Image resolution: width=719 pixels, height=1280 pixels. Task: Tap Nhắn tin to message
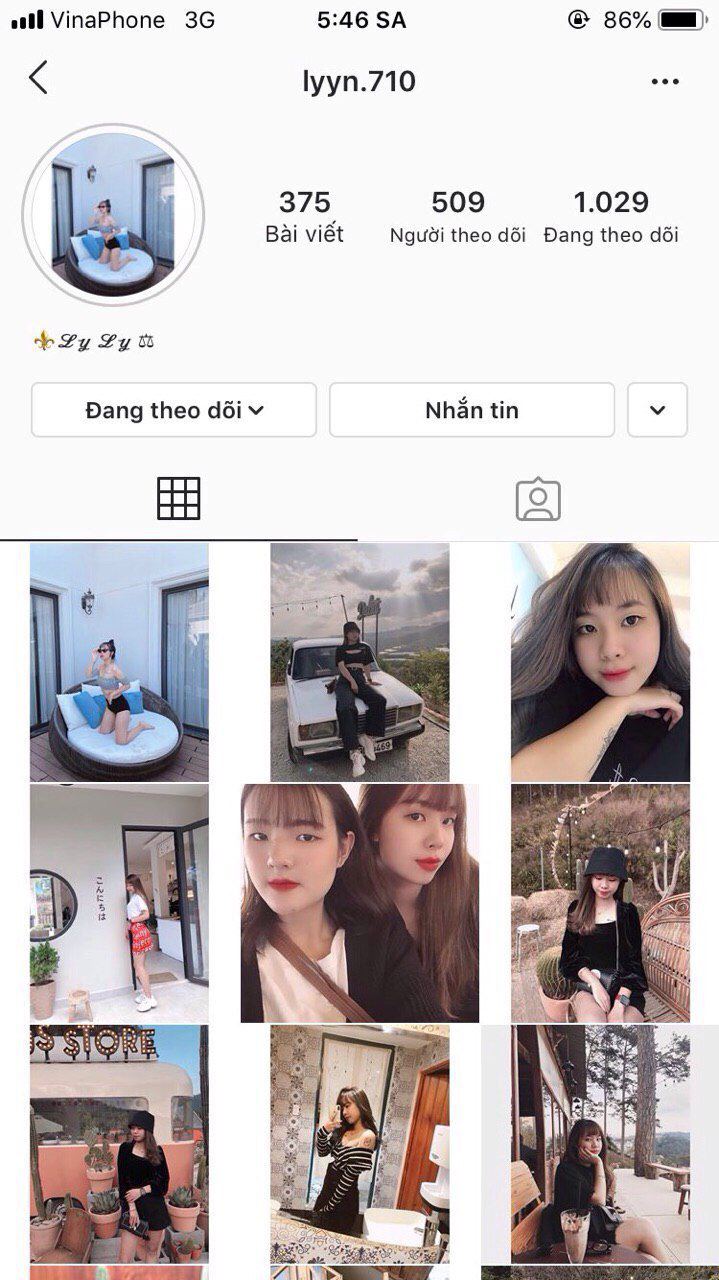pos(472,410)
